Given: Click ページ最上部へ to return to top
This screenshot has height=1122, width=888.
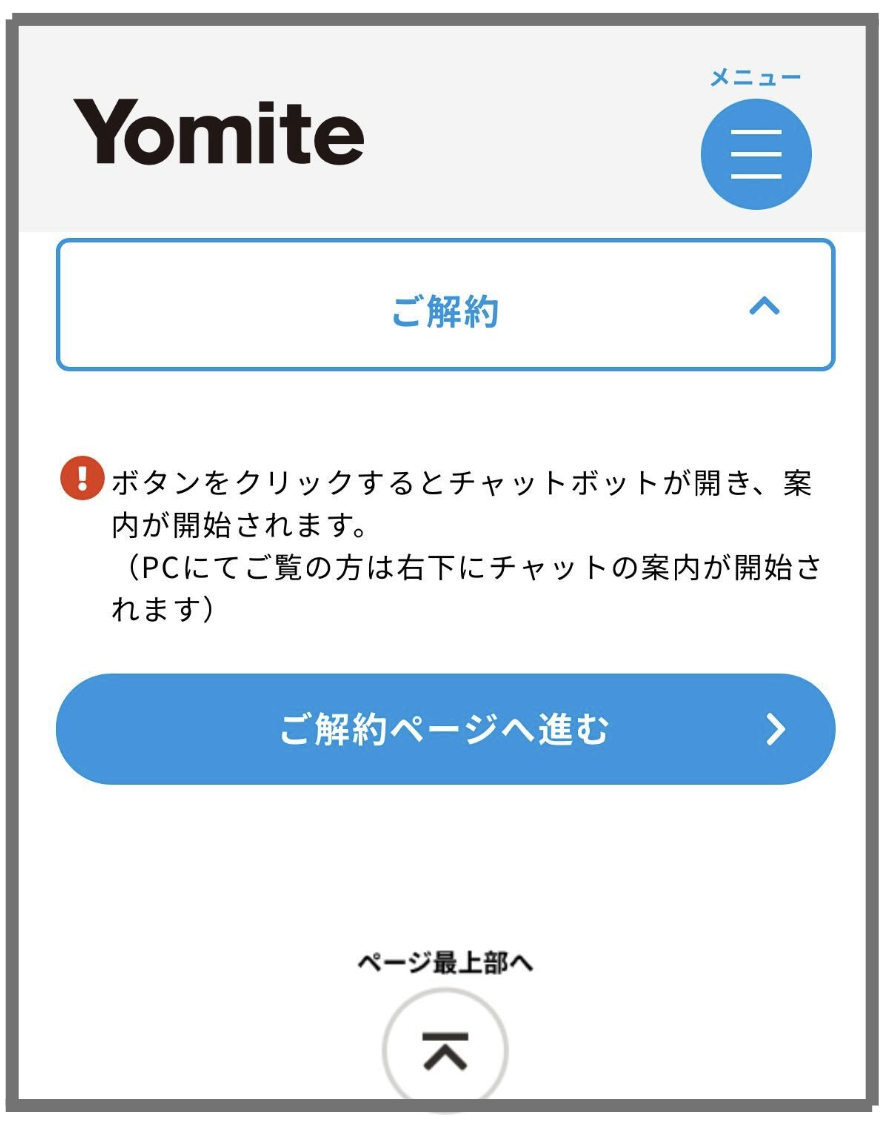Looking at the screenshot, I should point(446,963).
